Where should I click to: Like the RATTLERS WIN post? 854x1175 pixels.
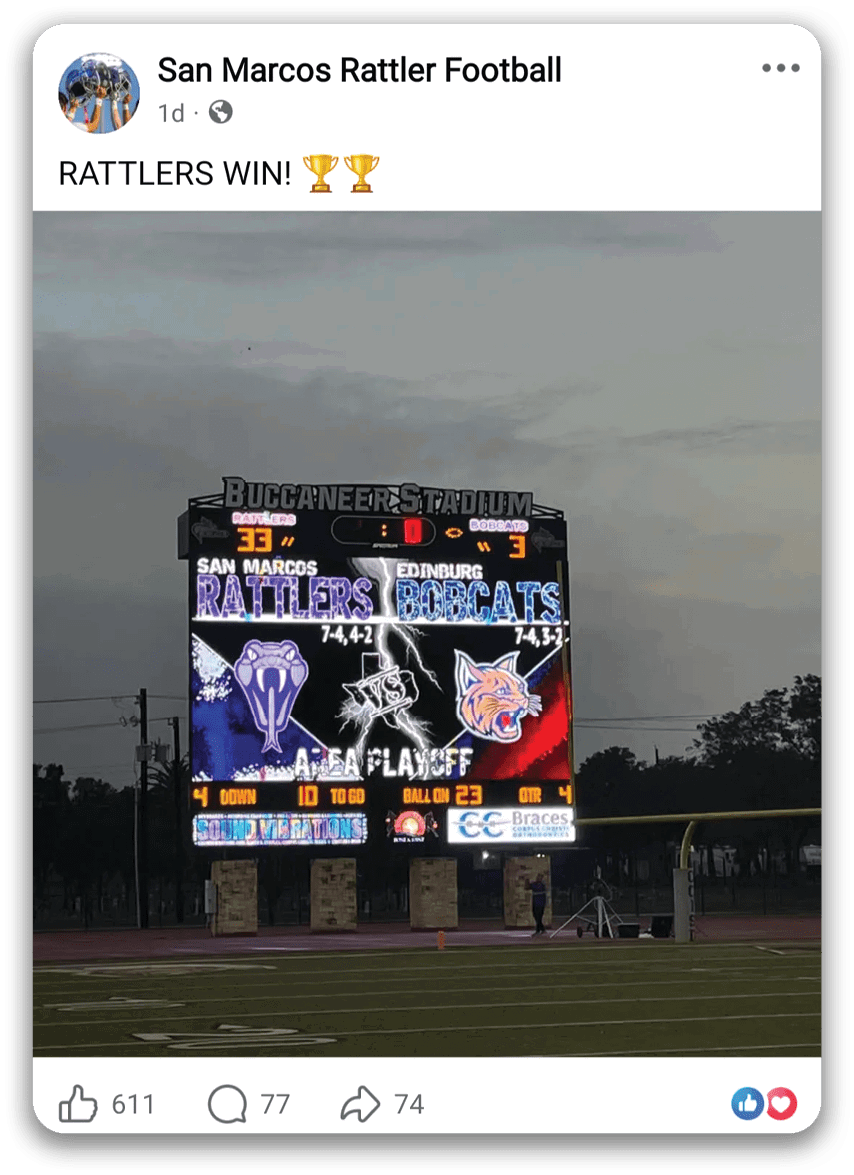pos(79,1104)
